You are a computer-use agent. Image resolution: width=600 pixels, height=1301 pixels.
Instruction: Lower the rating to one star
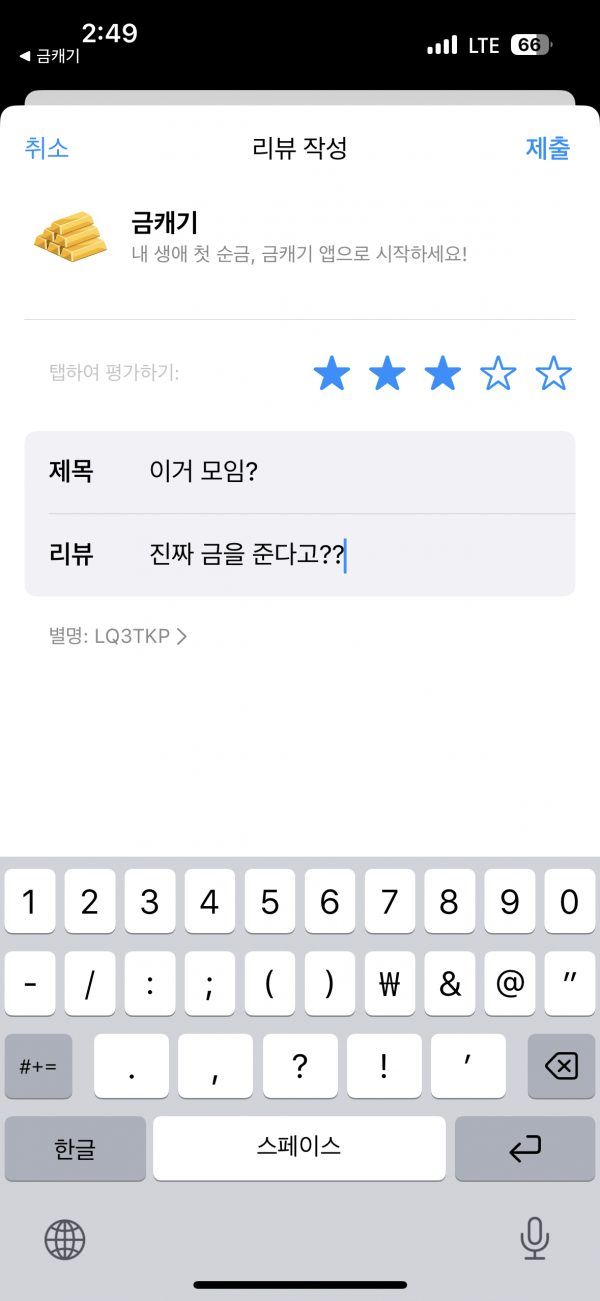[x=332, y=374]
